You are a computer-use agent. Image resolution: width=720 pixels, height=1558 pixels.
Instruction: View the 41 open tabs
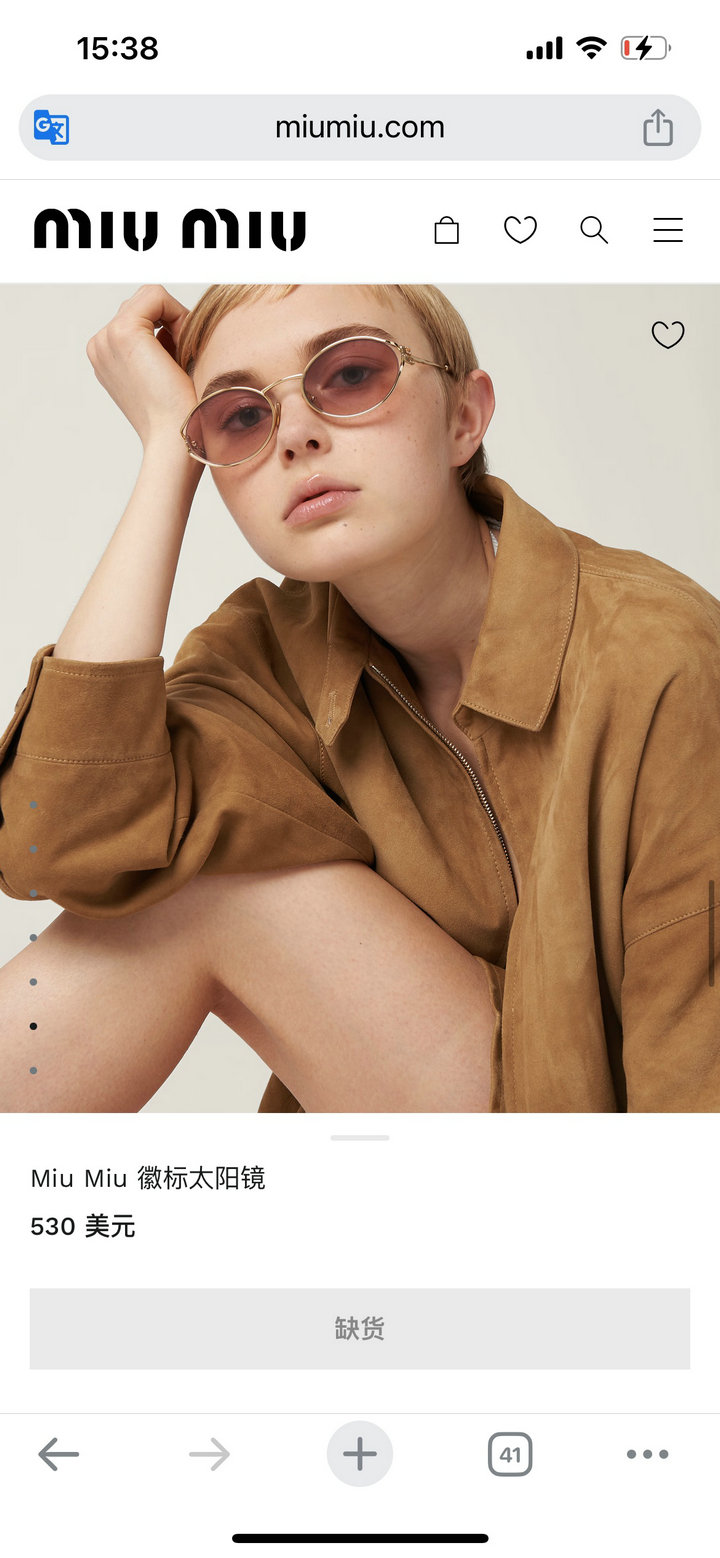coord(510,1454)
